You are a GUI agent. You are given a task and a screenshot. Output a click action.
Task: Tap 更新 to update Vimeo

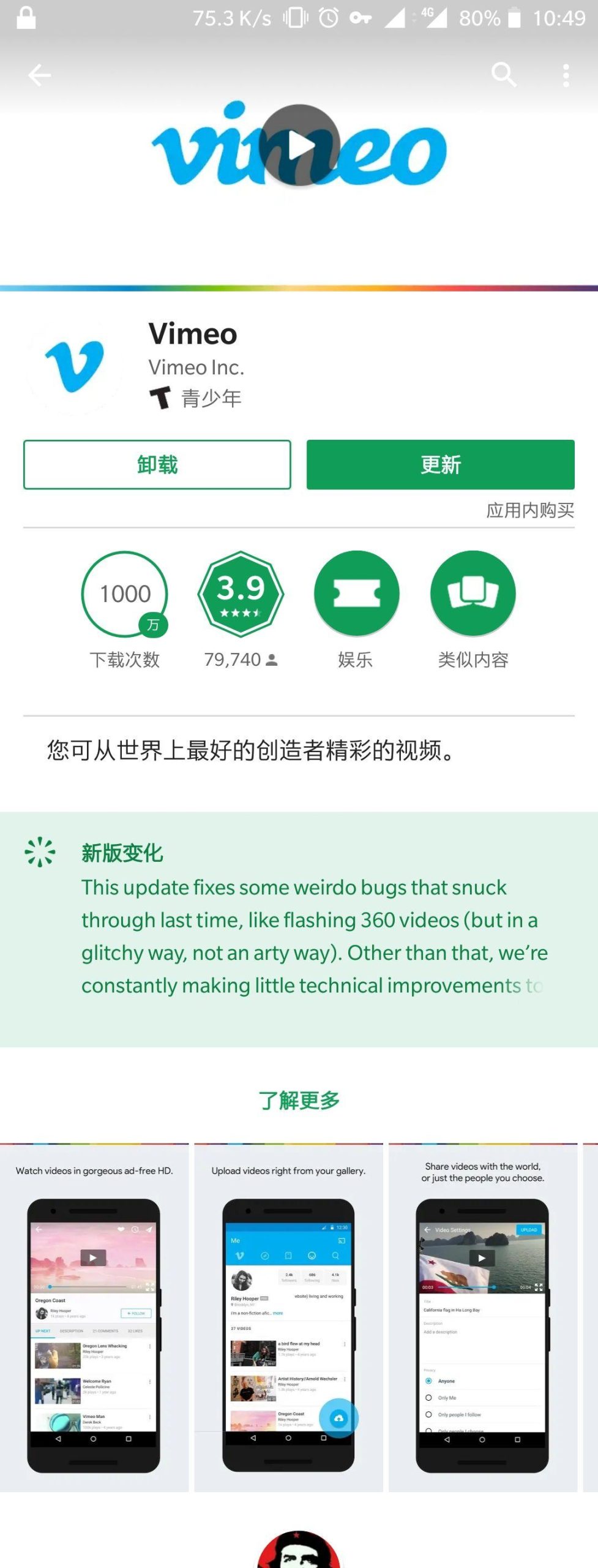440,464
